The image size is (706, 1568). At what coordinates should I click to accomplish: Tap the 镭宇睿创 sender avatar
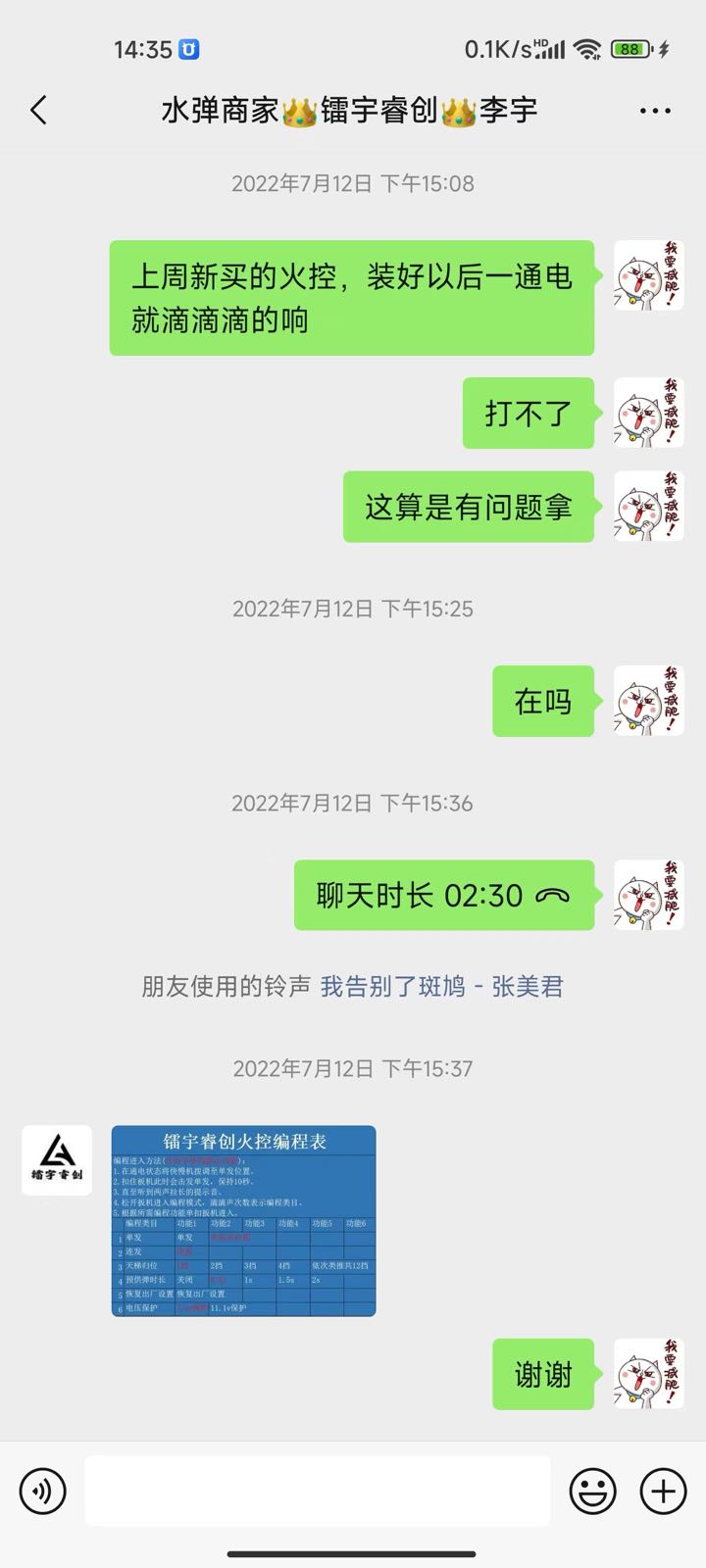[57, 1160]
